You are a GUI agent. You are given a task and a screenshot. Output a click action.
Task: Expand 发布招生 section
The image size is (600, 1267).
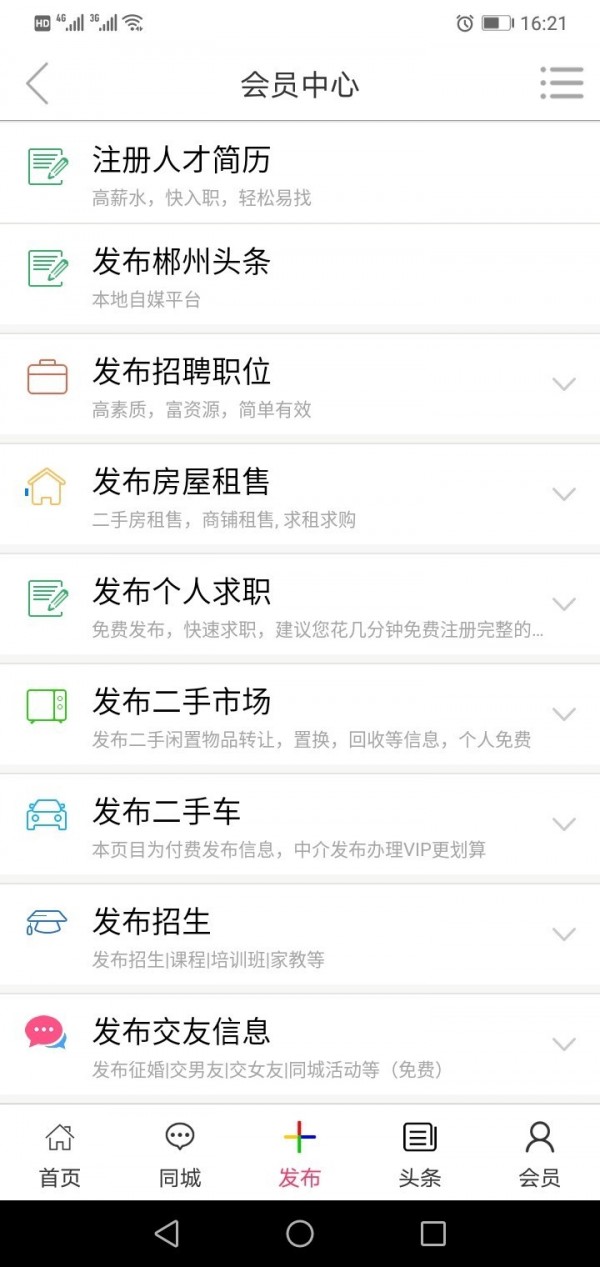coord(564,934)
